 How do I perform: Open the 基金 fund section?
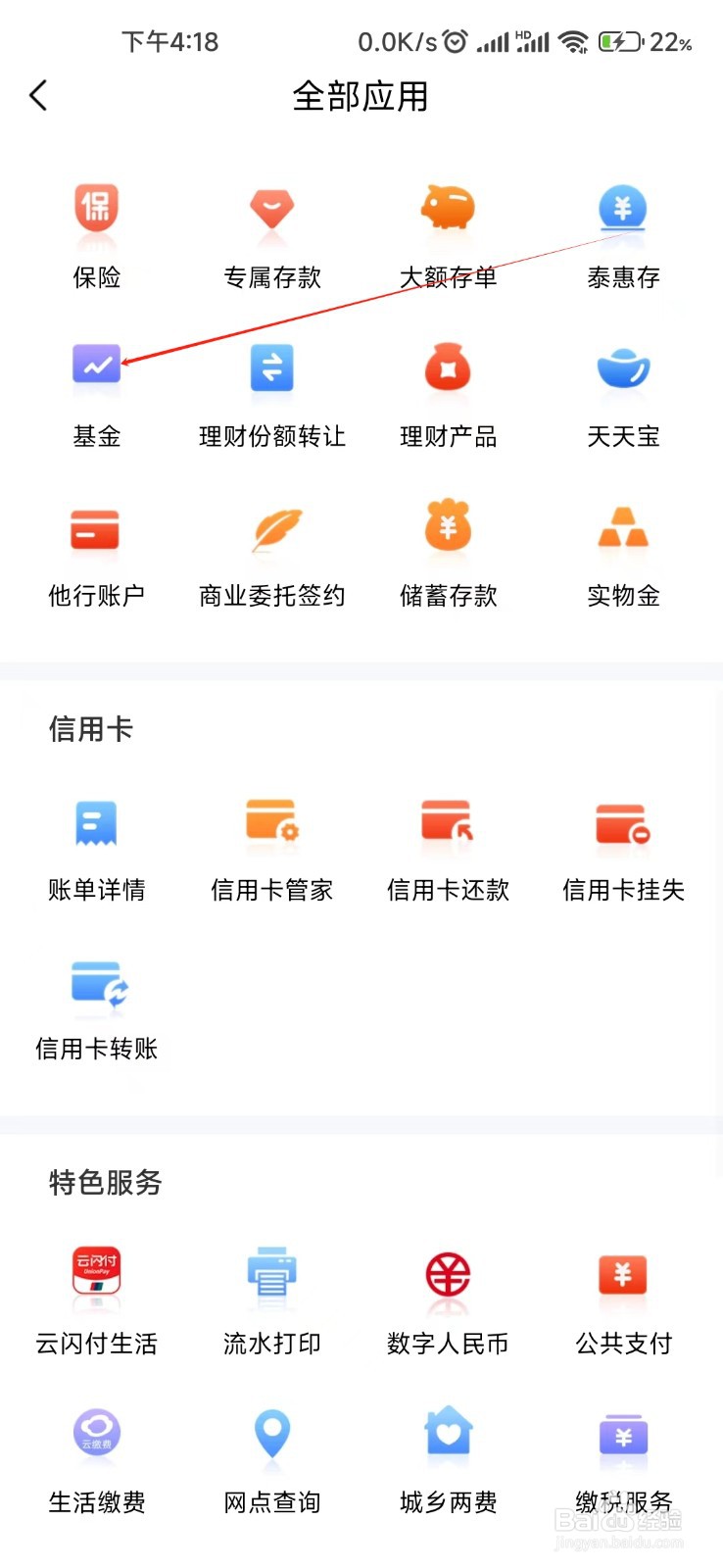tap(96, 394)
